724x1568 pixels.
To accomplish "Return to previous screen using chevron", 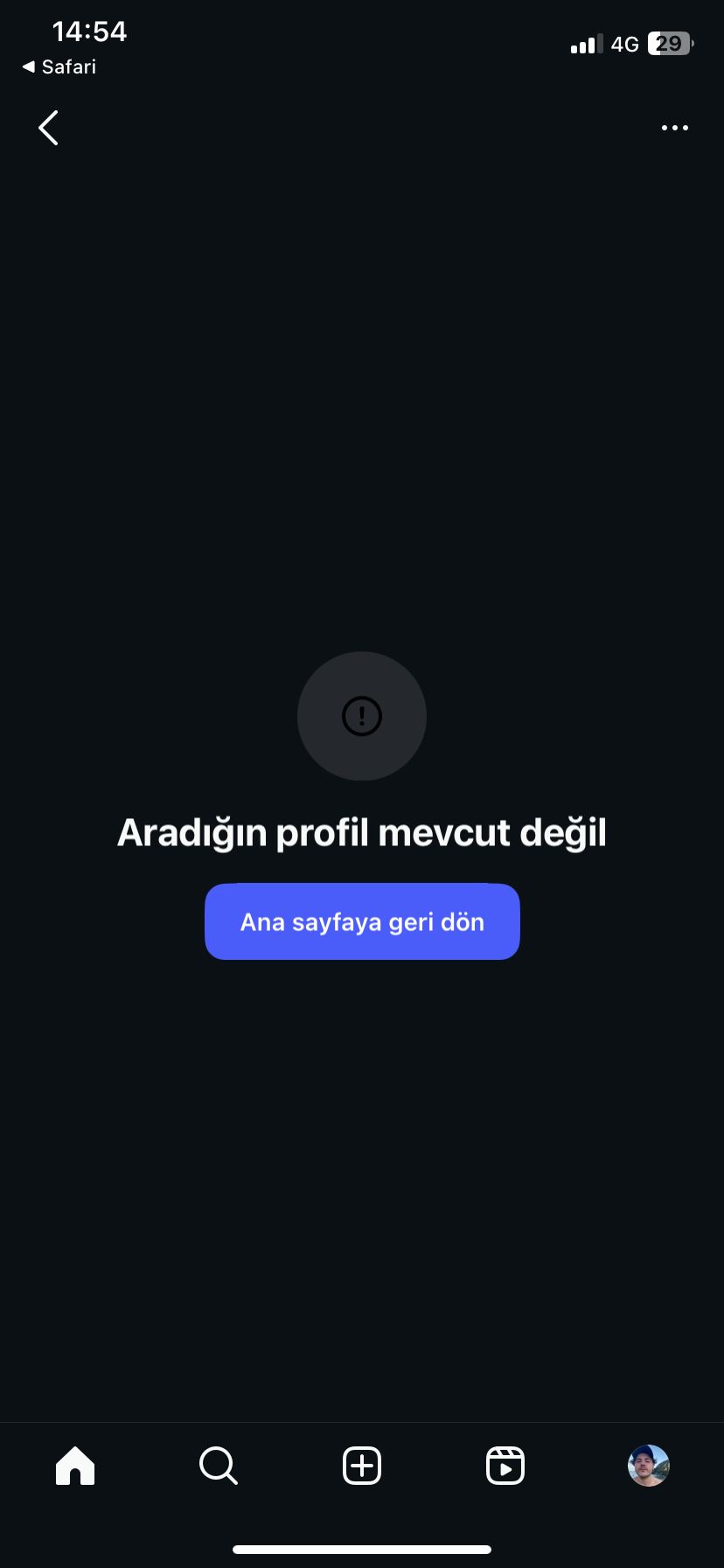I will pos(48,128).
